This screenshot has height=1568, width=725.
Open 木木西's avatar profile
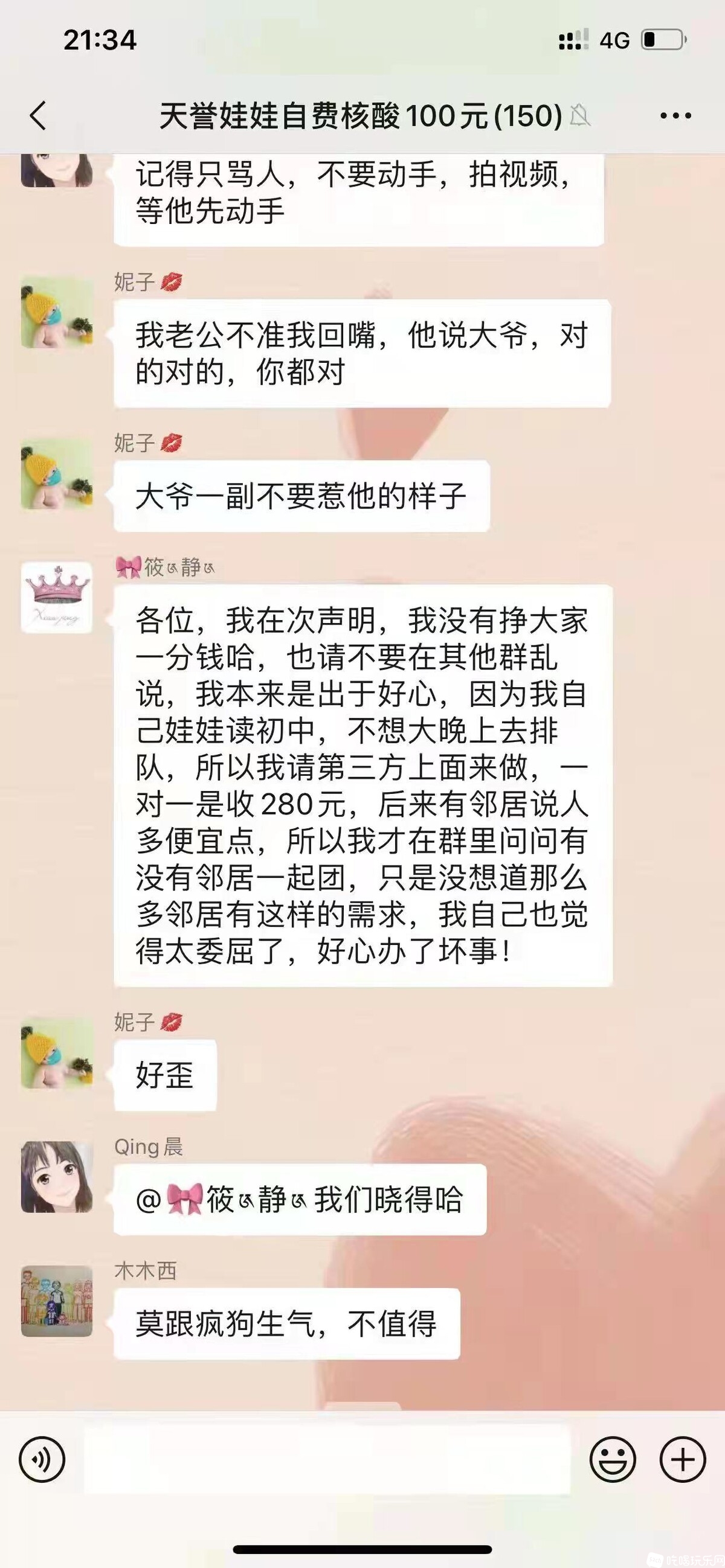pos(57,1301)
